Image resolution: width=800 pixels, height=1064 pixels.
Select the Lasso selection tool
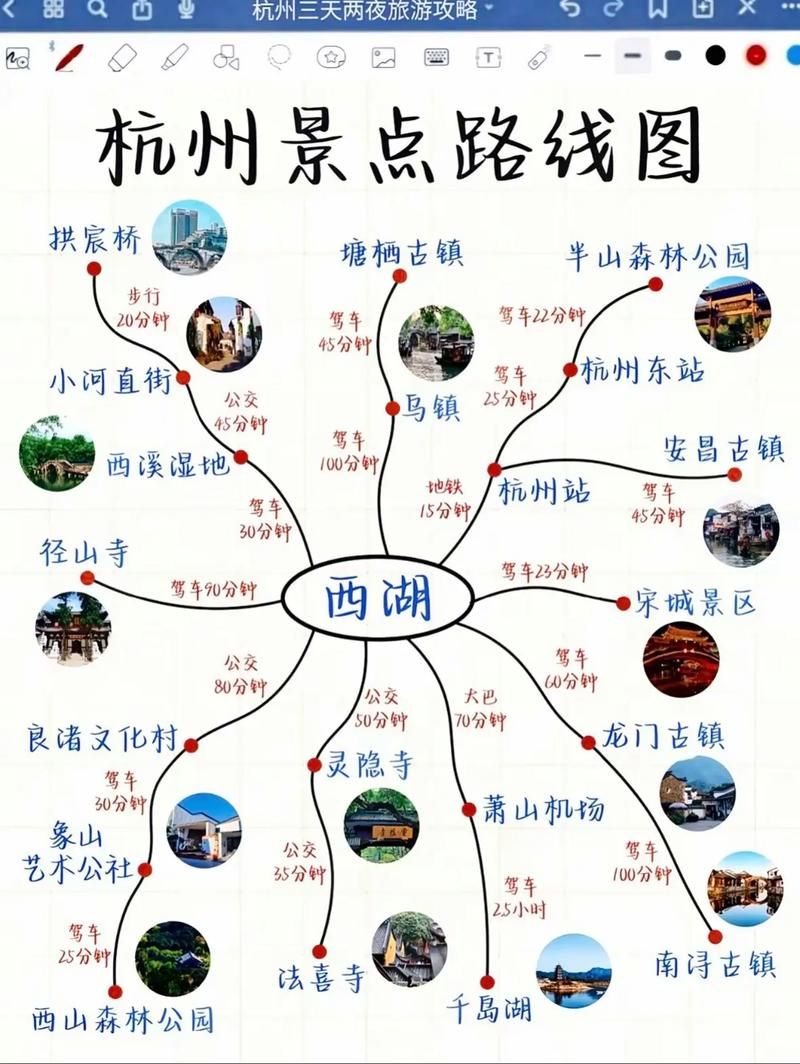277,57
